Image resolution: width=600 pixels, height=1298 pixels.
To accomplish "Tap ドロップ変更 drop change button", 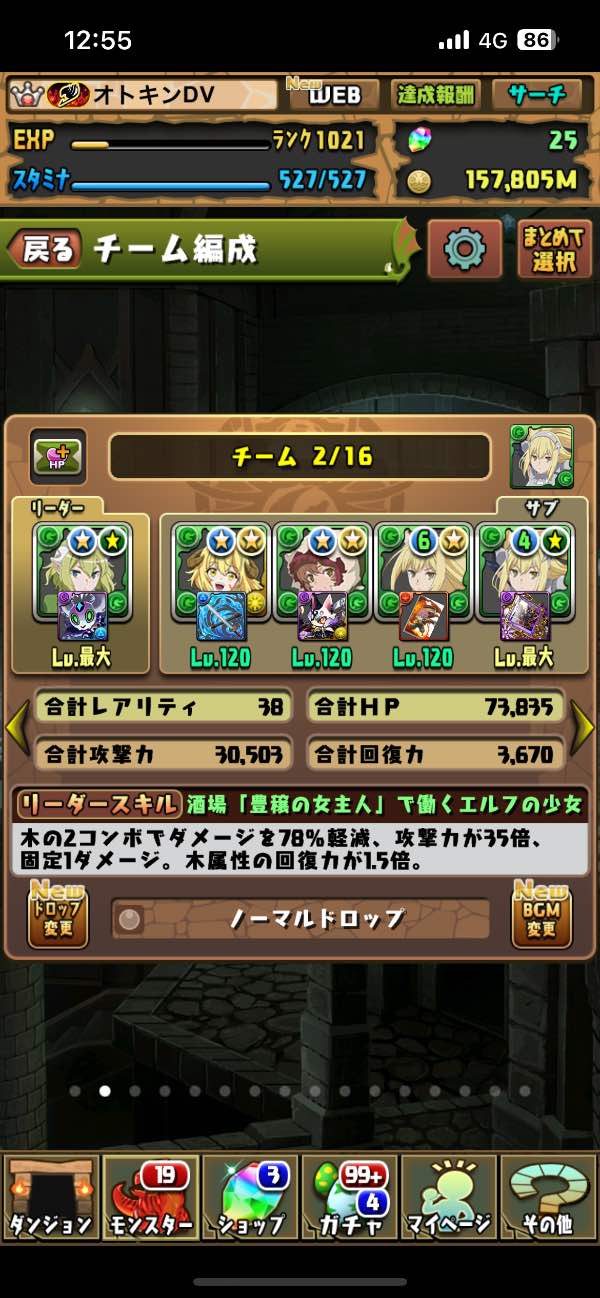I will [x=57, y=915].
